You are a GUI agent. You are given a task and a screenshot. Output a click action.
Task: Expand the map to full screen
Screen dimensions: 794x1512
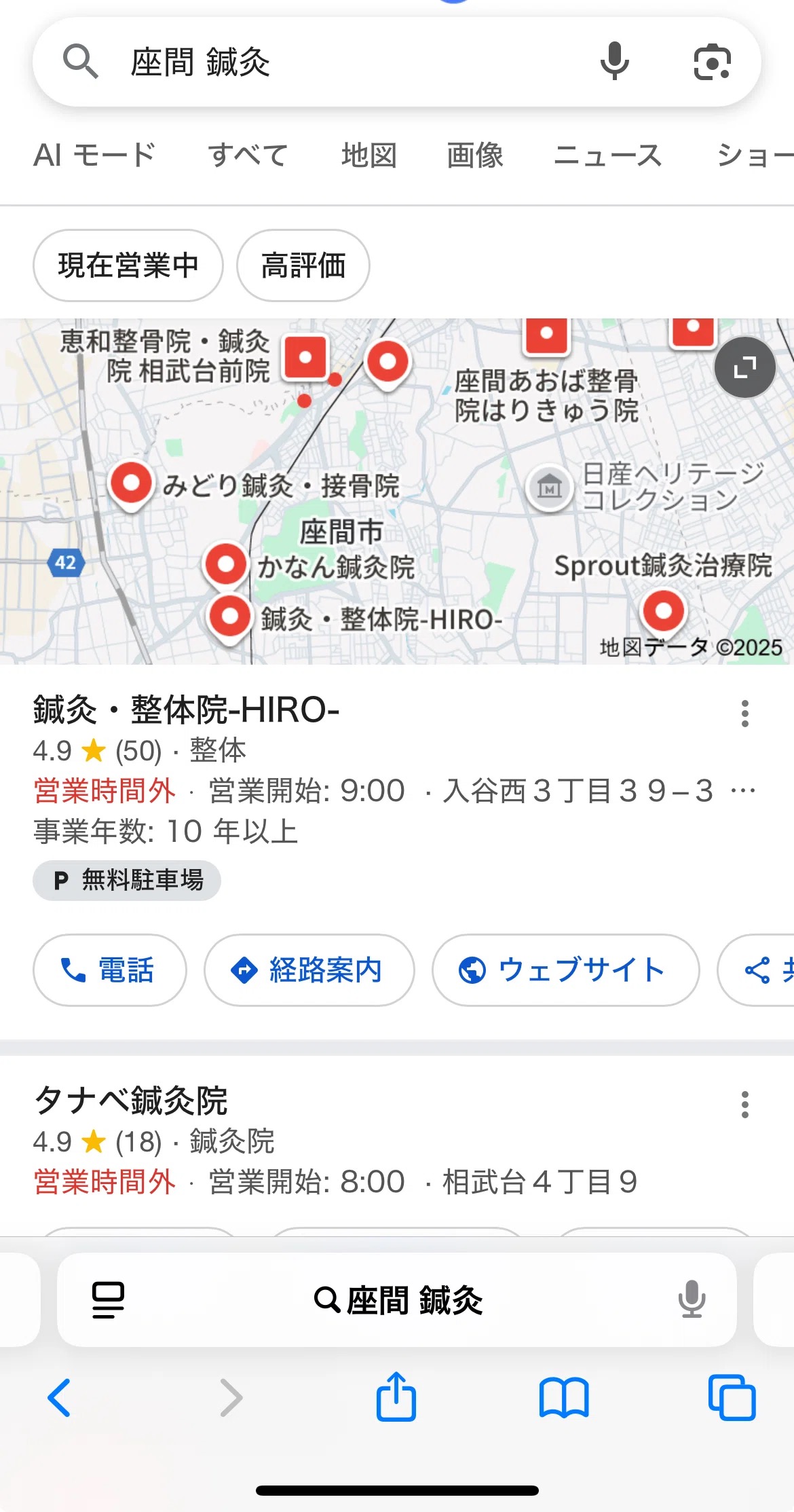744,367
